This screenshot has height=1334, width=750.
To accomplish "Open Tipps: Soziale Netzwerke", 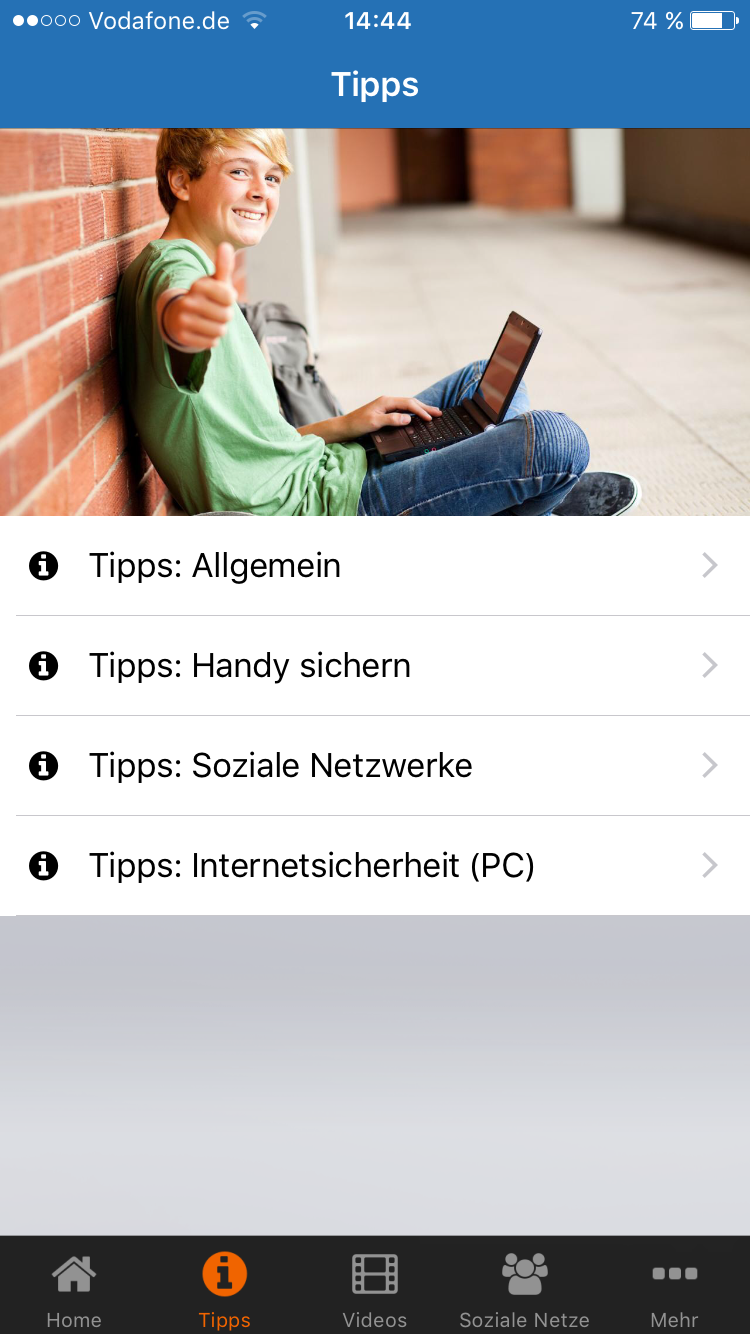I will coord(375,766).
